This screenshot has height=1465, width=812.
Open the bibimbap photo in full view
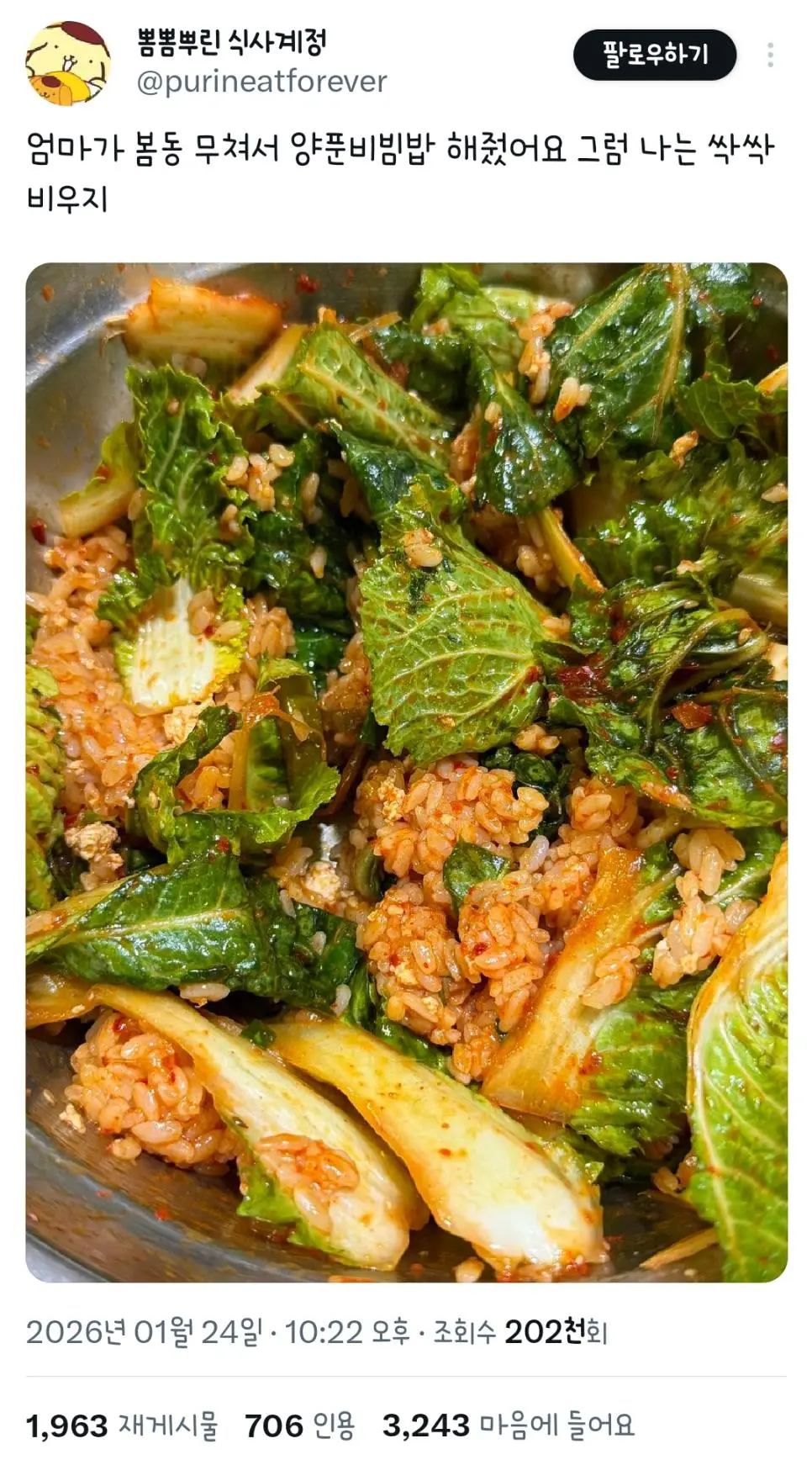(406, 772)
